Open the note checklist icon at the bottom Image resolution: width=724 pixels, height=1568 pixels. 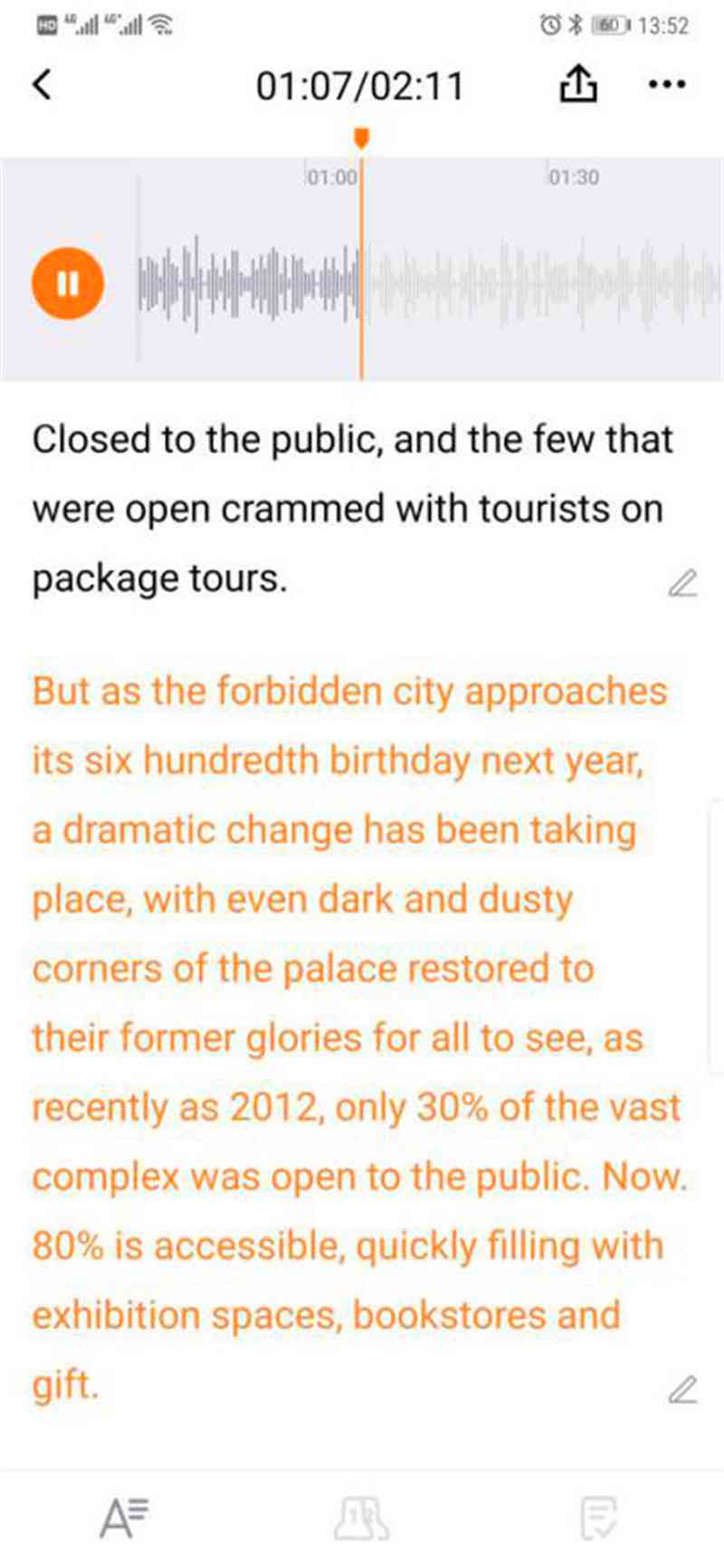coord(599,1517)
